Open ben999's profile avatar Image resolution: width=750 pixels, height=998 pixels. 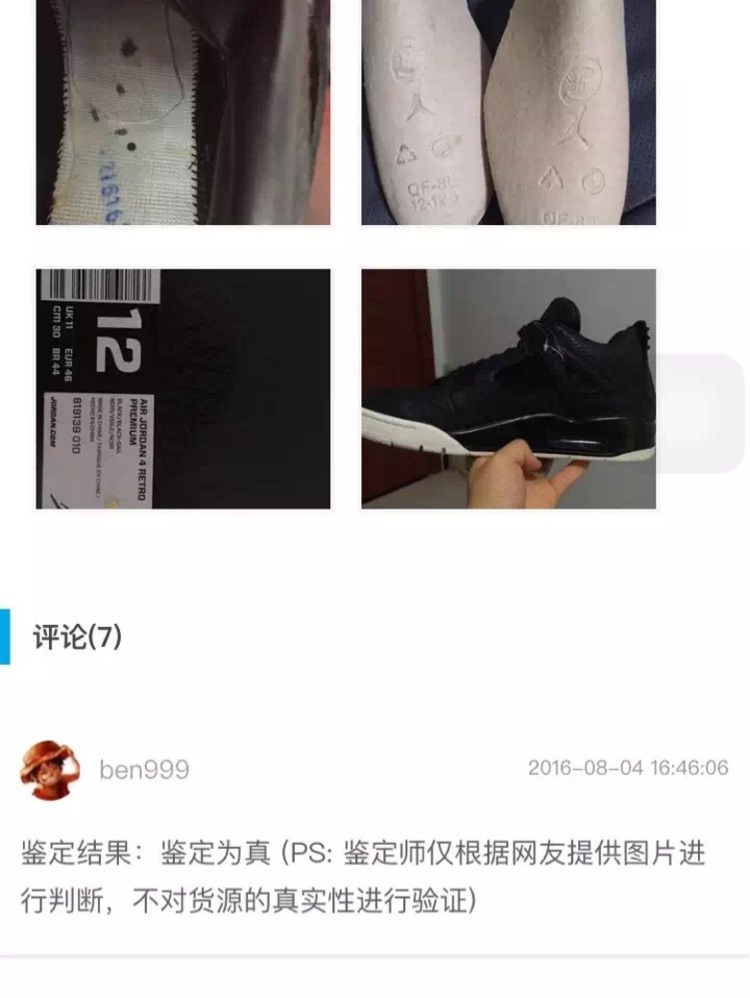[46, 769]
